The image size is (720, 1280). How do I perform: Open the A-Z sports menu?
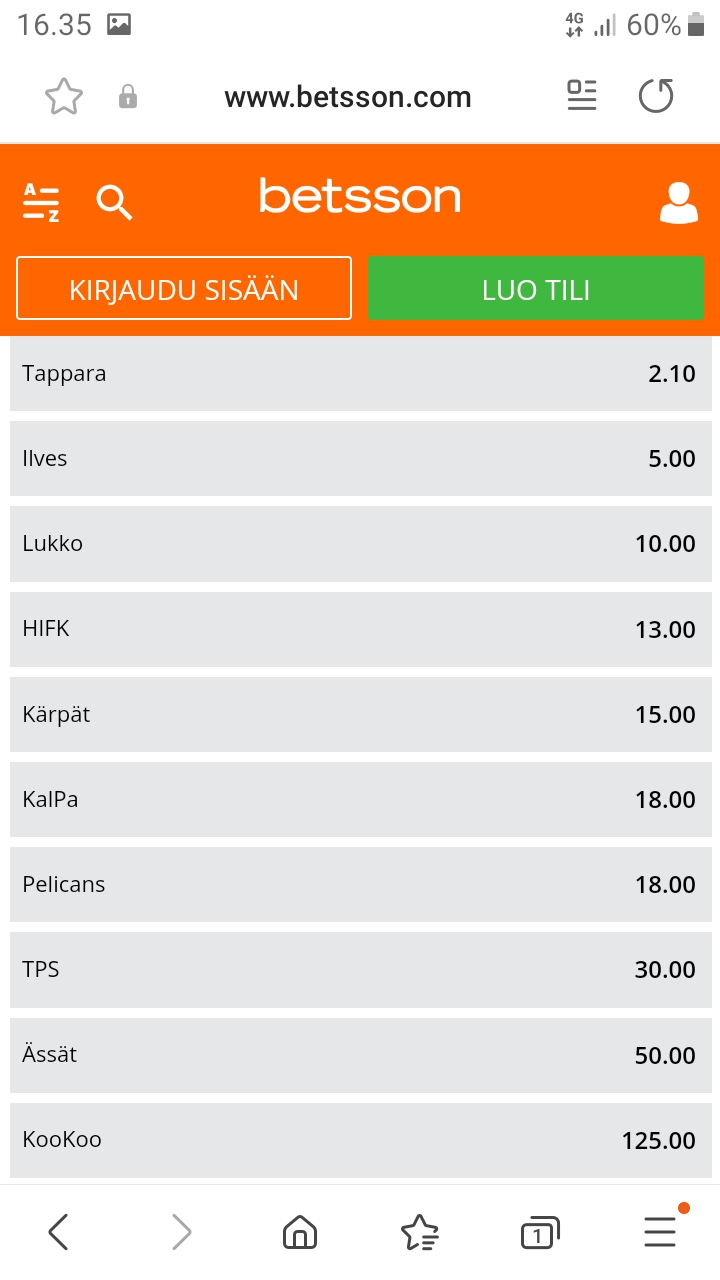(41, 203)
